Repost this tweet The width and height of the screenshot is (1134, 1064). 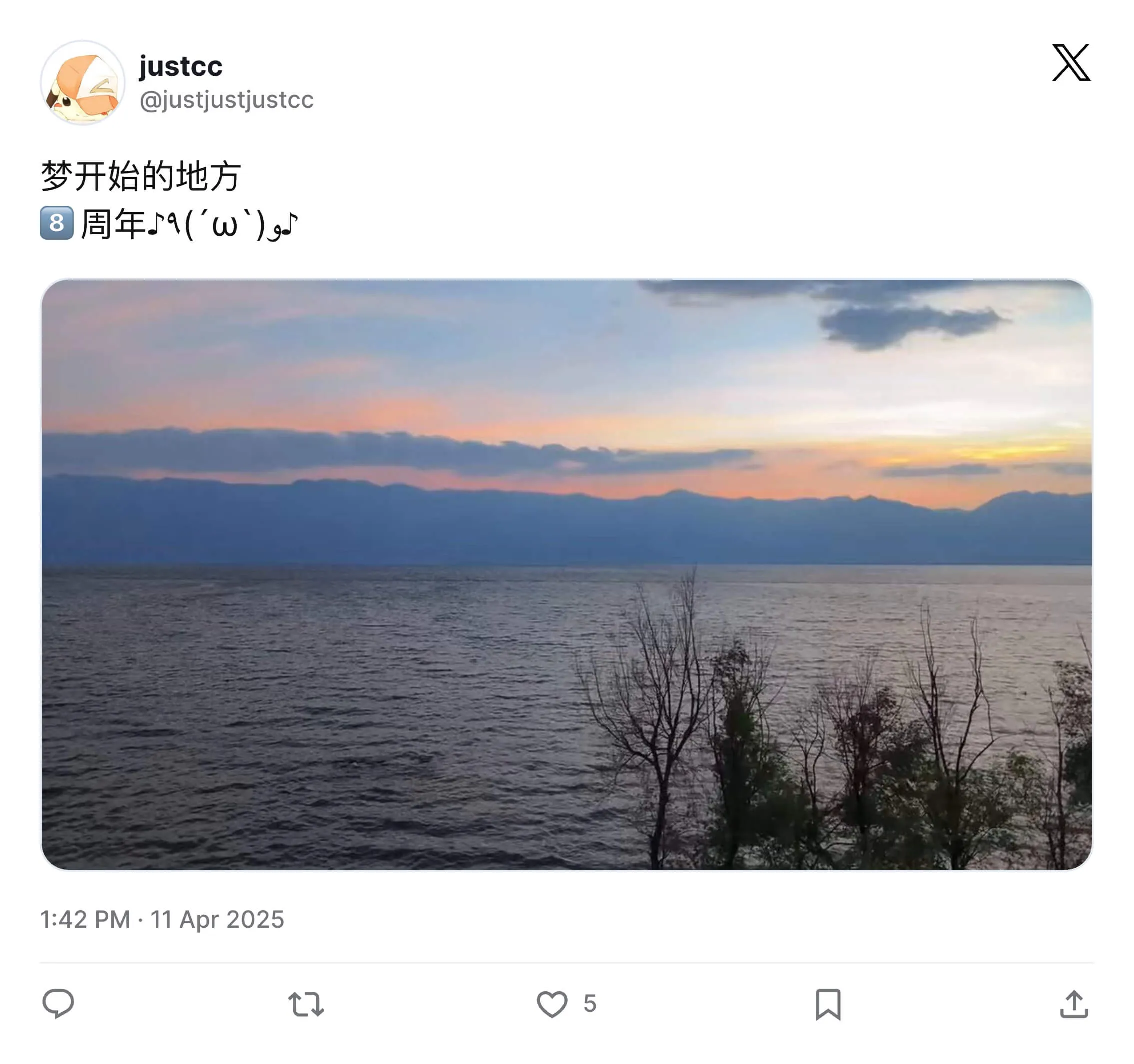click(305, 1004)
